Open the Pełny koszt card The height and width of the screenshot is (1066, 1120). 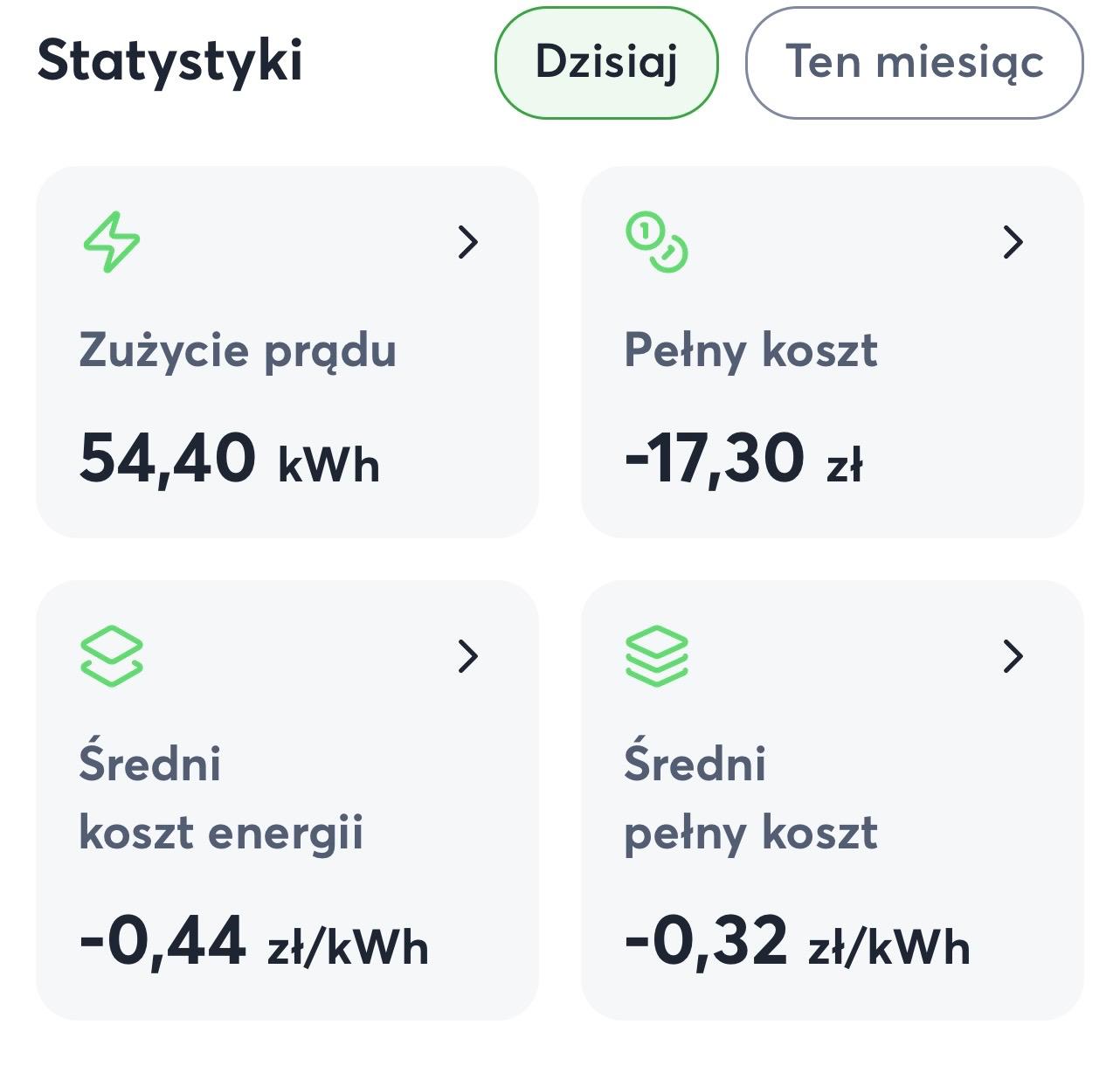832,352
